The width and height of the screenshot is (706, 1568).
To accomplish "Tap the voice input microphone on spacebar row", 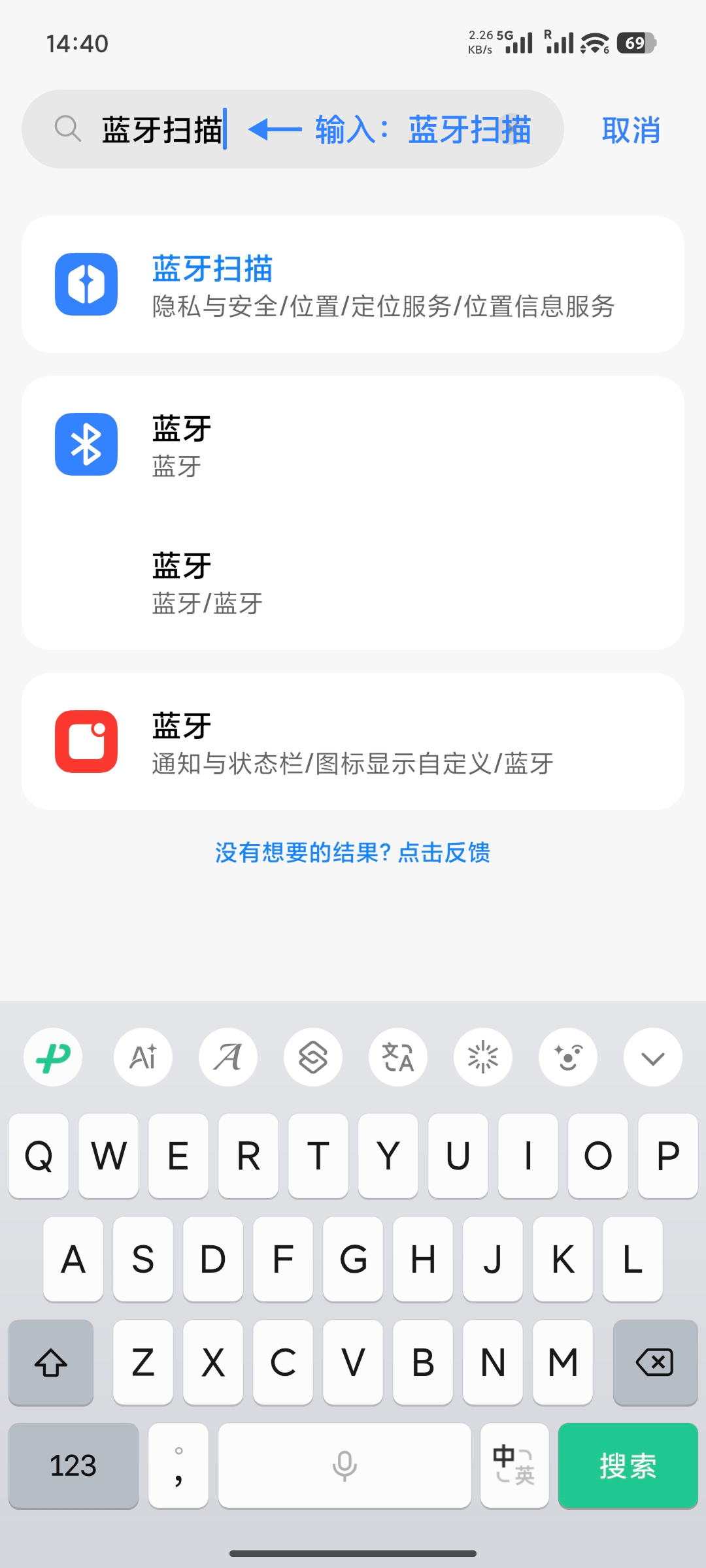I will [345, 1465].
